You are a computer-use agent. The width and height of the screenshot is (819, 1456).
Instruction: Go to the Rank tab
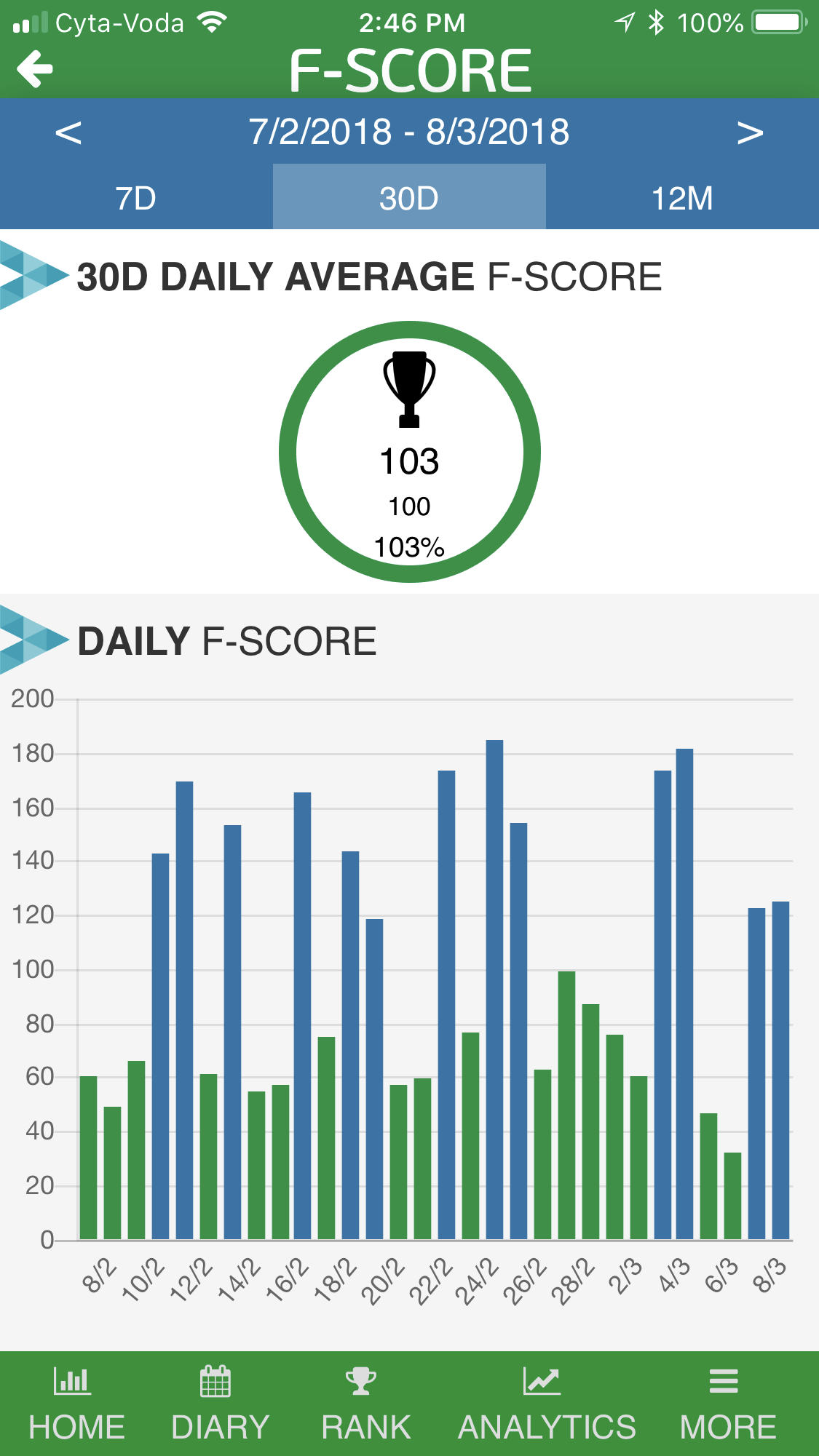[366, 1404]
